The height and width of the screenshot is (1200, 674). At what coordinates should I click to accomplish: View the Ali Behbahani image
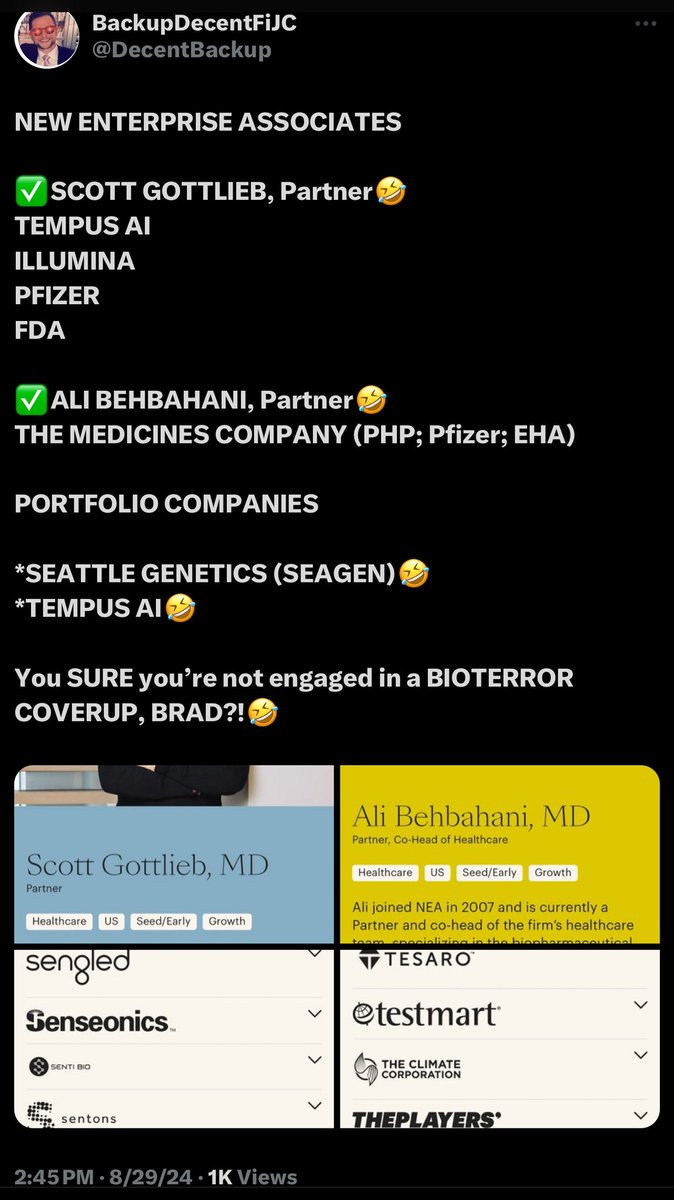[x=499, y=854]
